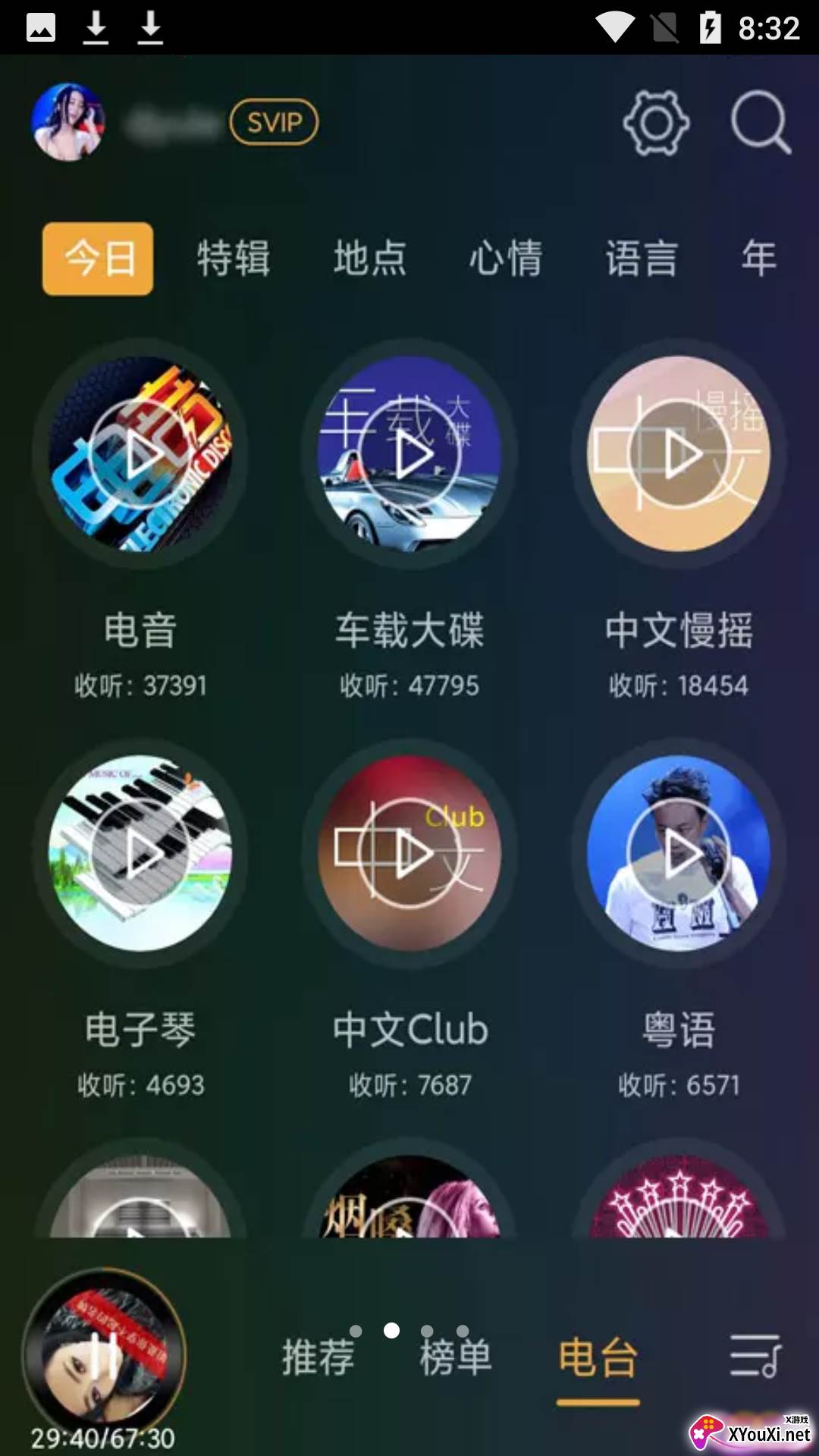Listen to the 中文Club station
The image size is (819, 1456).
(x=409, y=853)
